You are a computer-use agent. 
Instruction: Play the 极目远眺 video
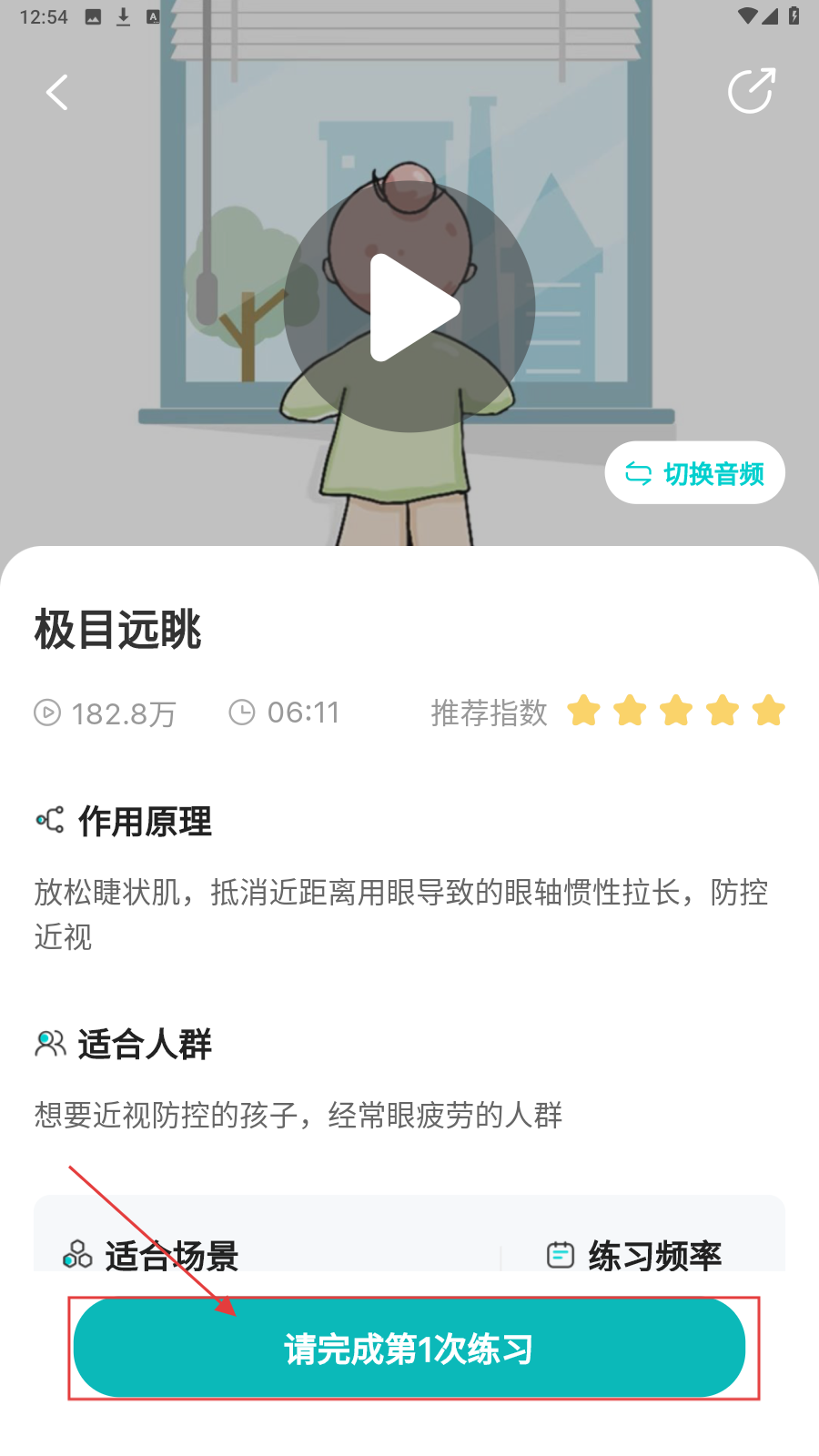coord(409,307)
